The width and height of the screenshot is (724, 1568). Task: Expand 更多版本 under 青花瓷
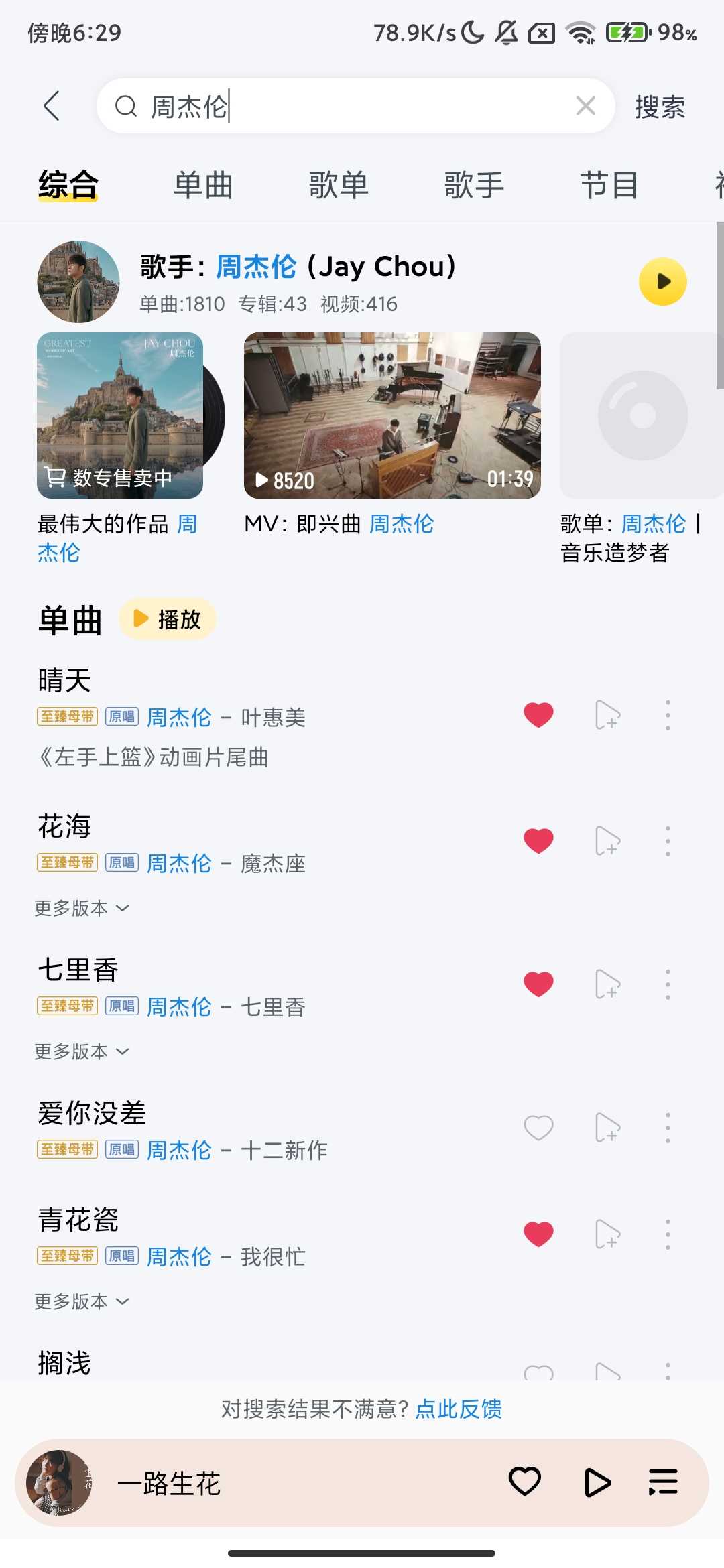(x=81, y=1301)
